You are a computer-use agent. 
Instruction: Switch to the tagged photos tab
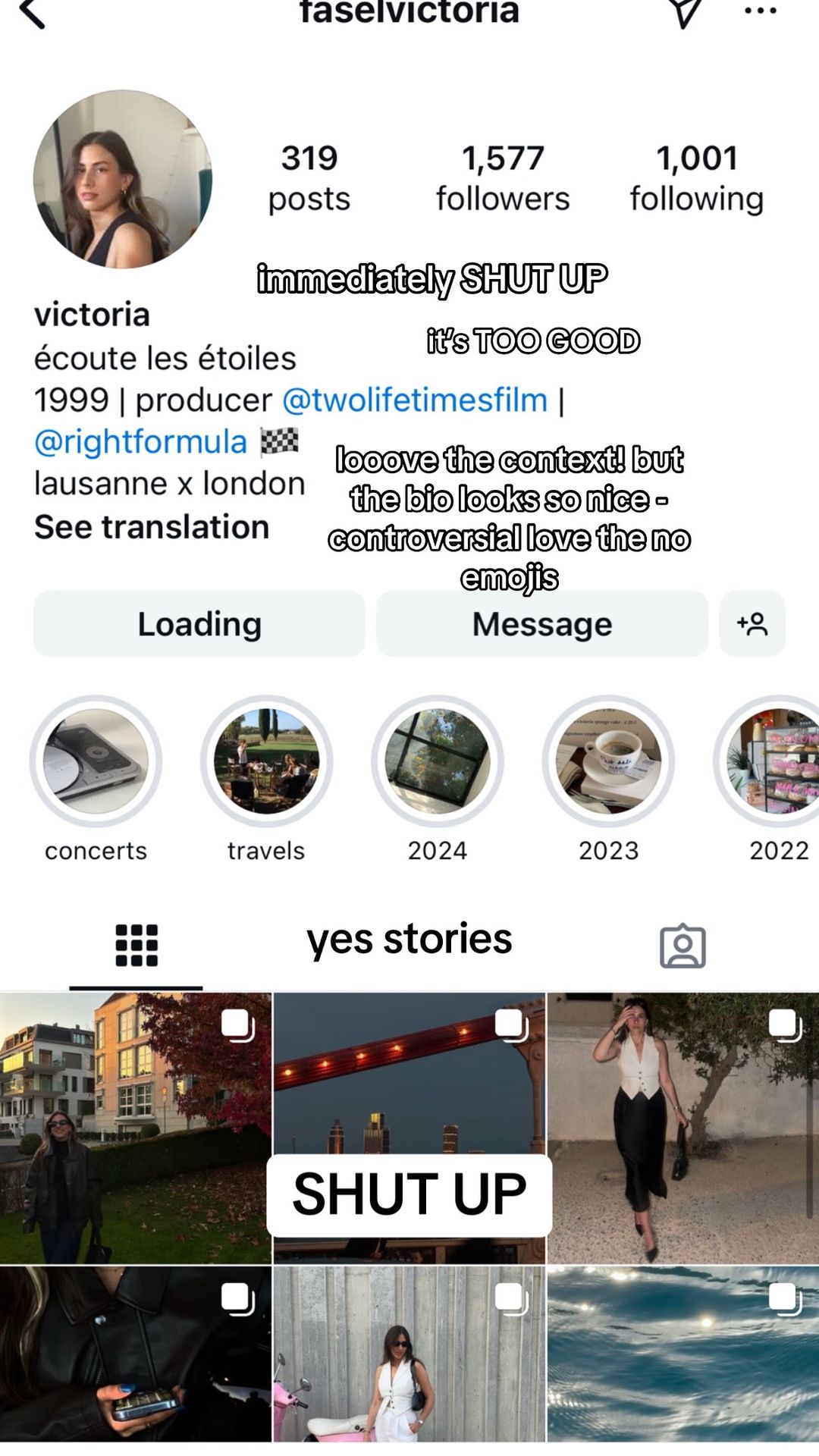click(x=682, y=946)
